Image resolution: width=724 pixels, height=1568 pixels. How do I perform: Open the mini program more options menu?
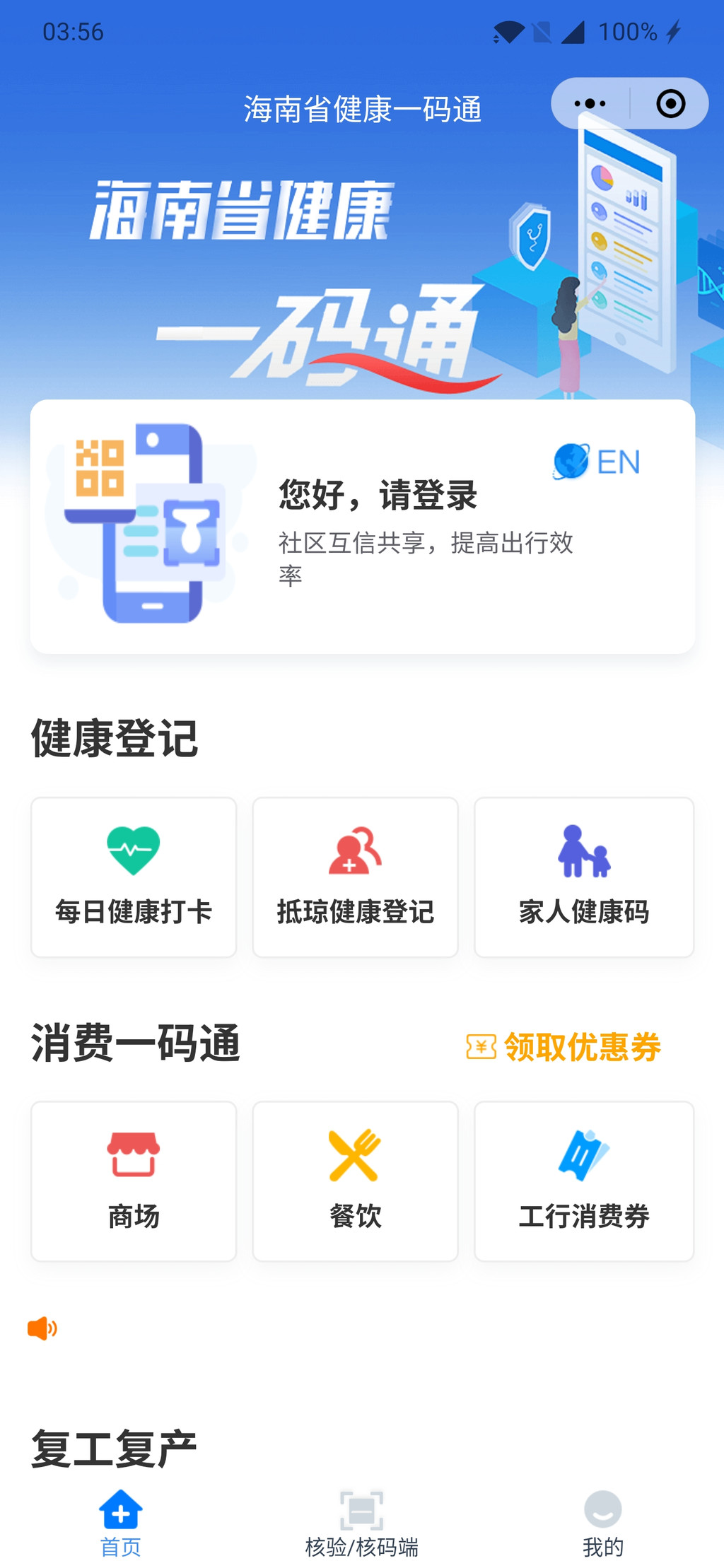click(x=590, y=104)
